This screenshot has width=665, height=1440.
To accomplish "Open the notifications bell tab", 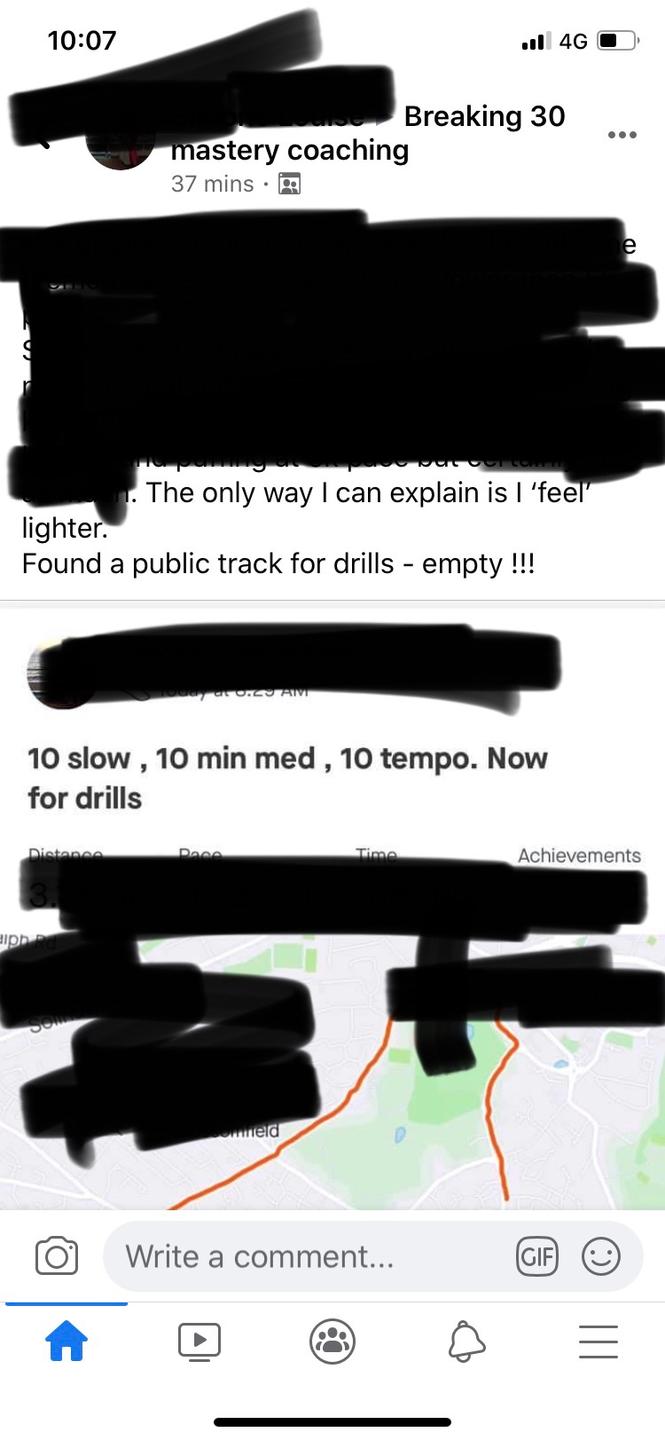I will tap(465, 1340).
